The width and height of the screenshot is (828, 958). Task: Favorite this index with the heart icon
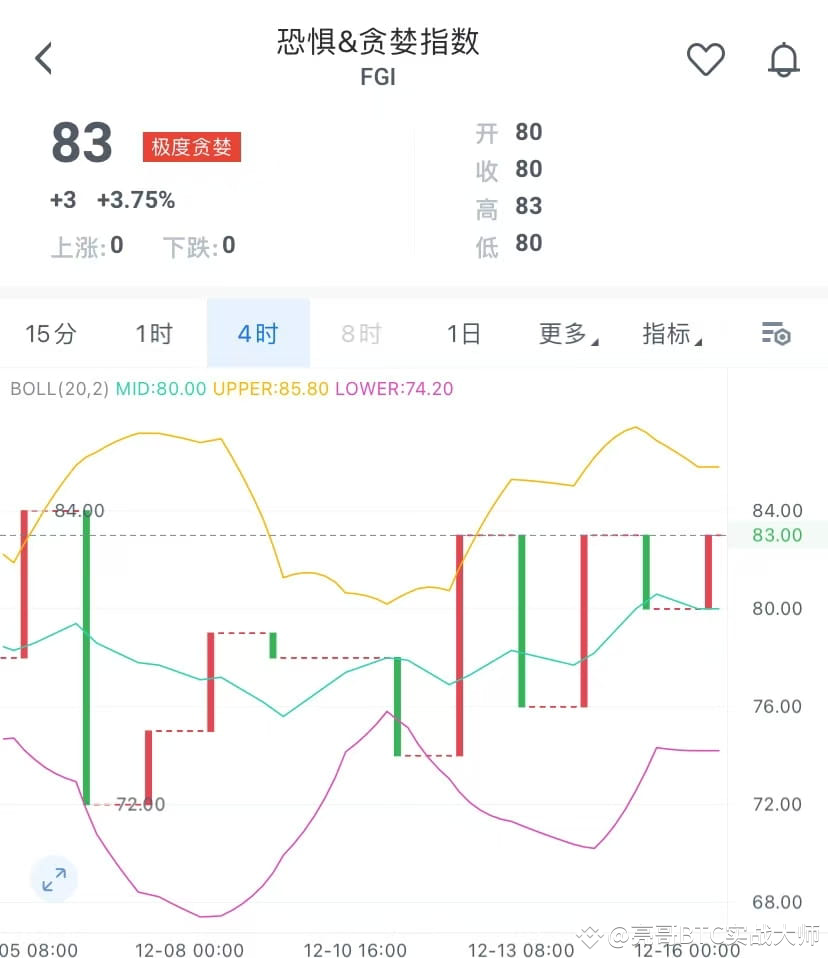pyautogui.click(x=707, y=59)
